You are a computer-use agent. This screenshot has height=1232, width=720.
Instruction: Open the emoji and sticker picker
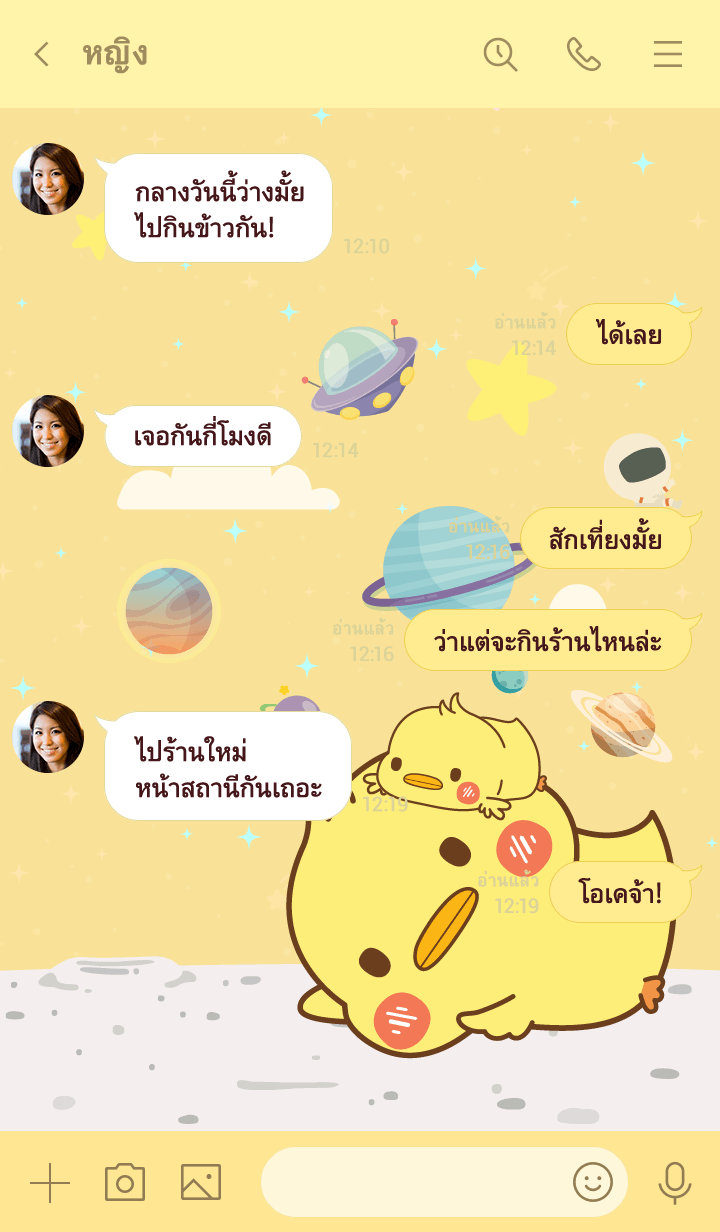592,1183
